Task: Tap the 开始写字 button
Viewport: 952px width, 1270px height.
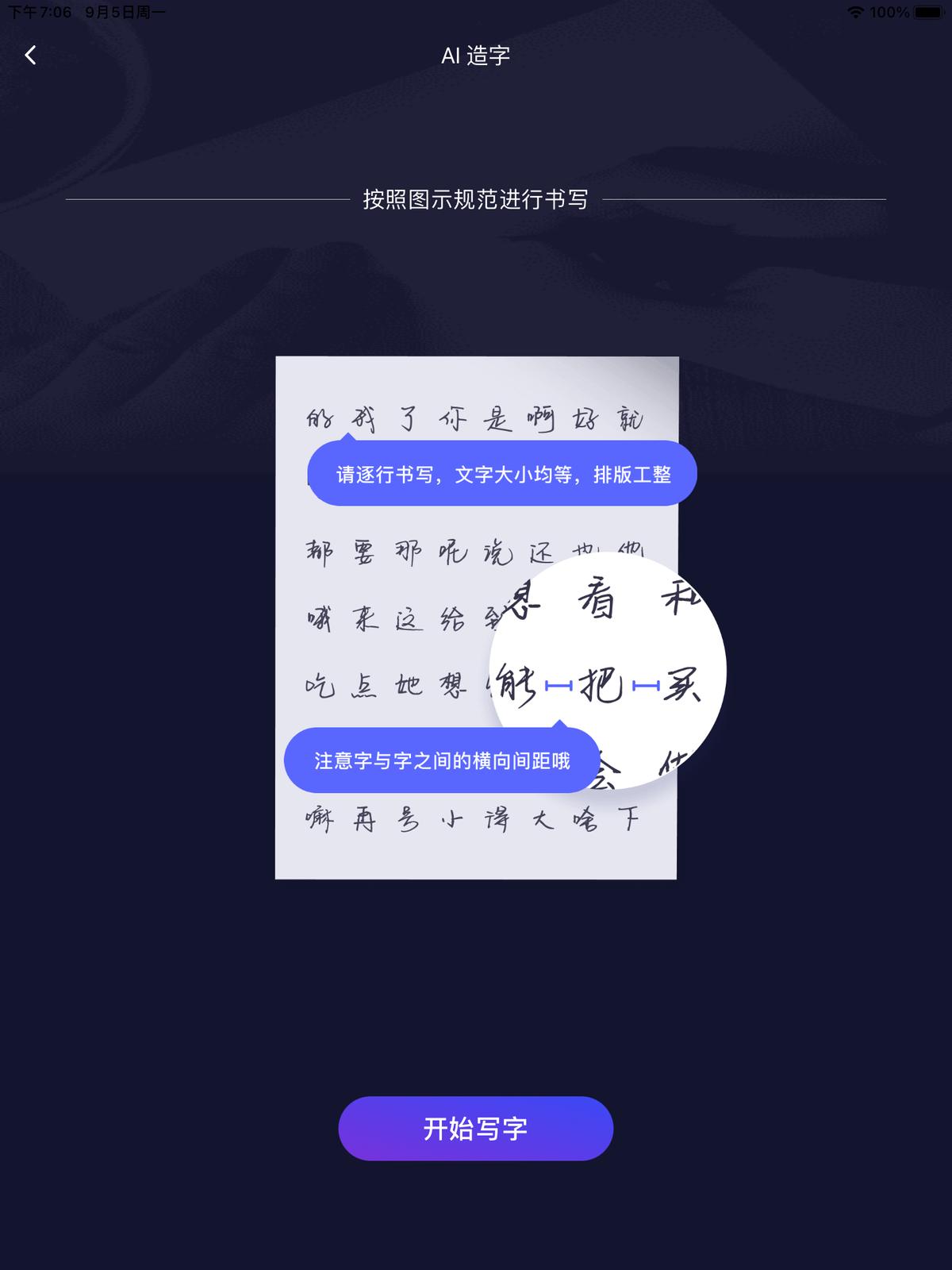Action: (x=475, y=1128)
